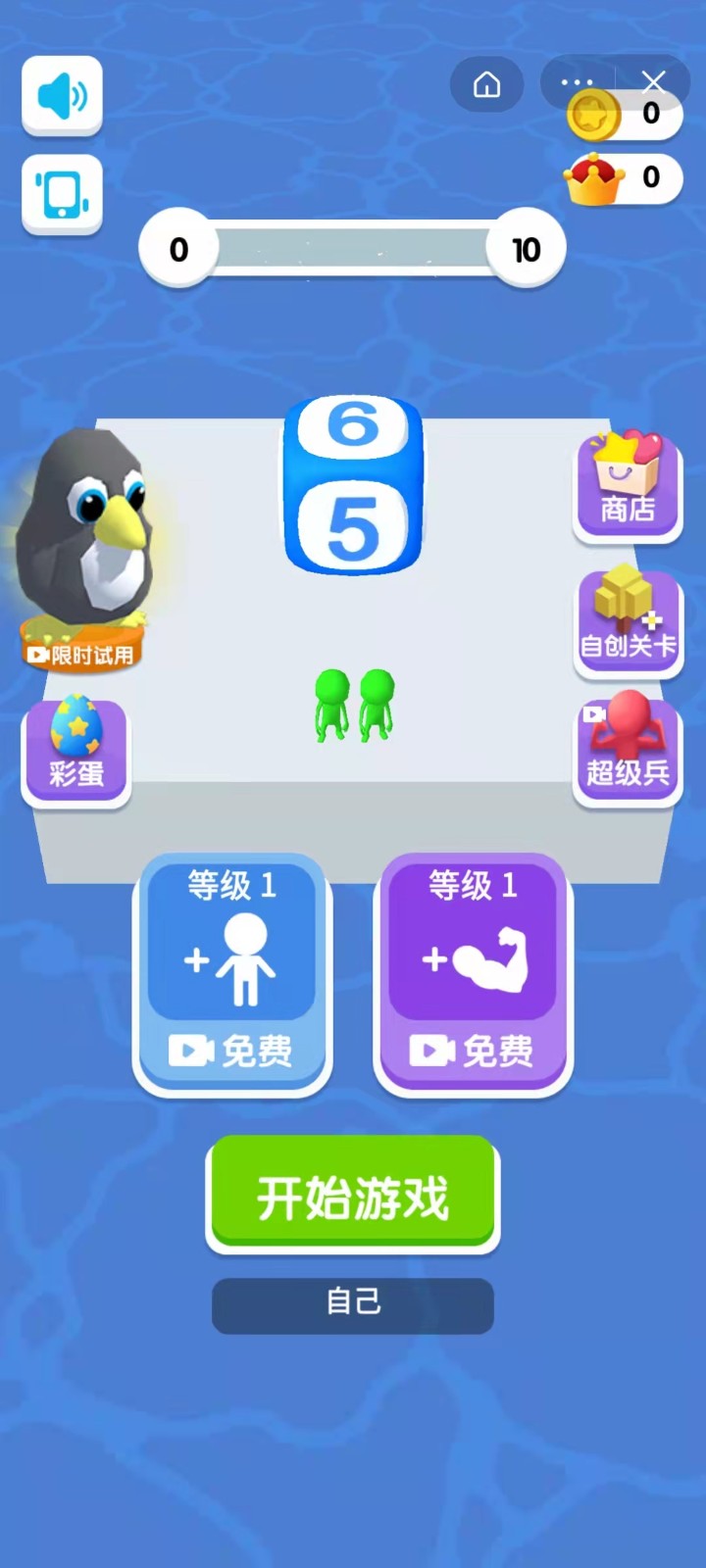Tap the 自己 button

[353, 1304]
